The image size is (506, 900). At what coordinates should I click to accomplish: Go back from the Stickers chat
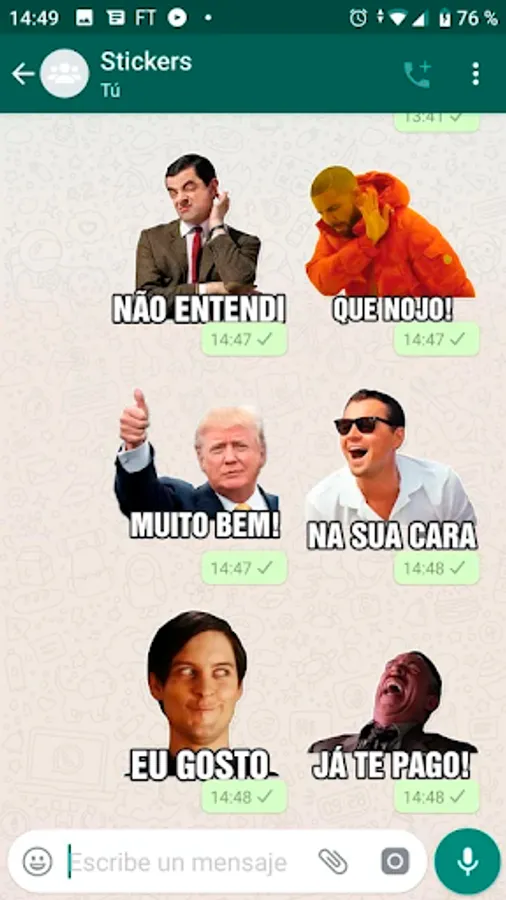point(23,74)
